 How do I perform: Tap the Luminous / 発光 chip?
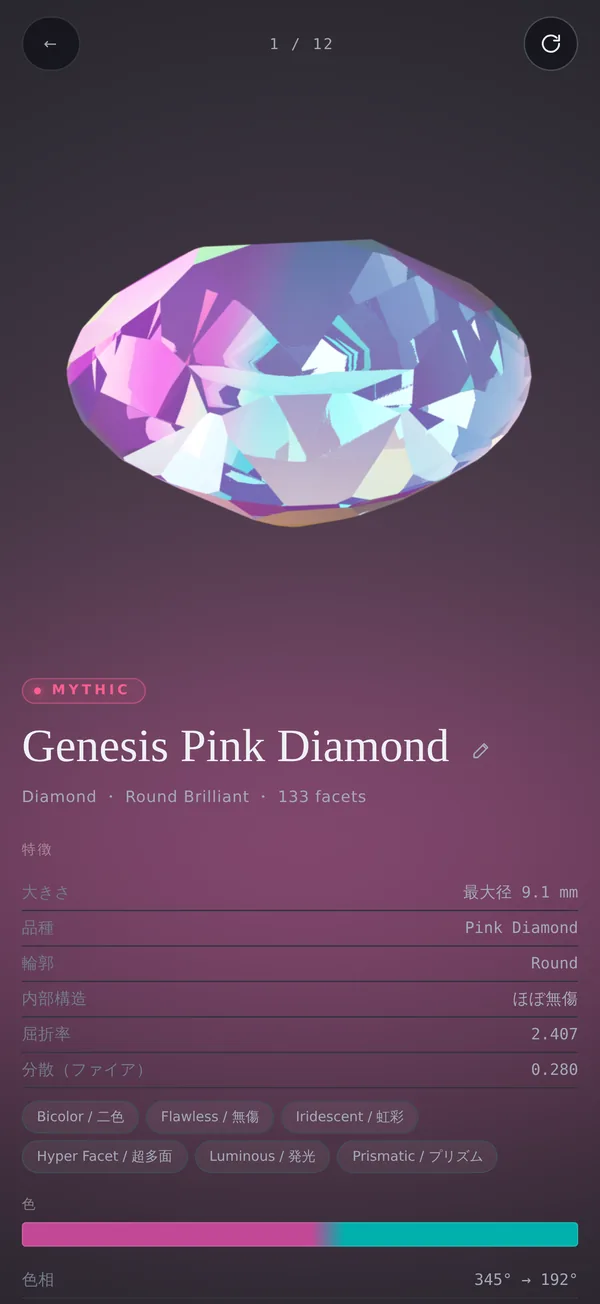(262, 1156)
